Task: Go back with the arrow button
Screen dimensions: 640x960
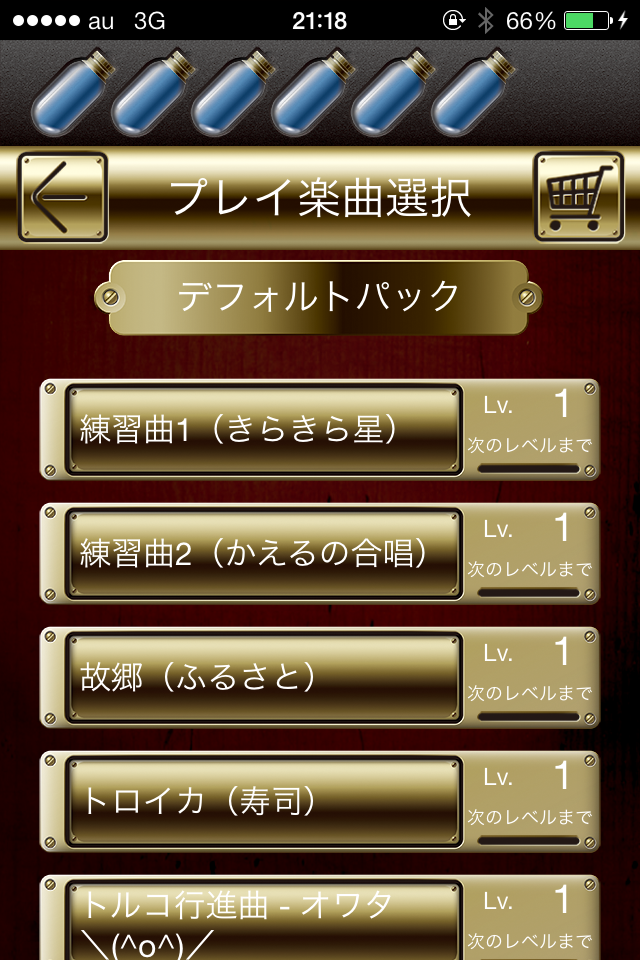Action: tap(62, 197)
